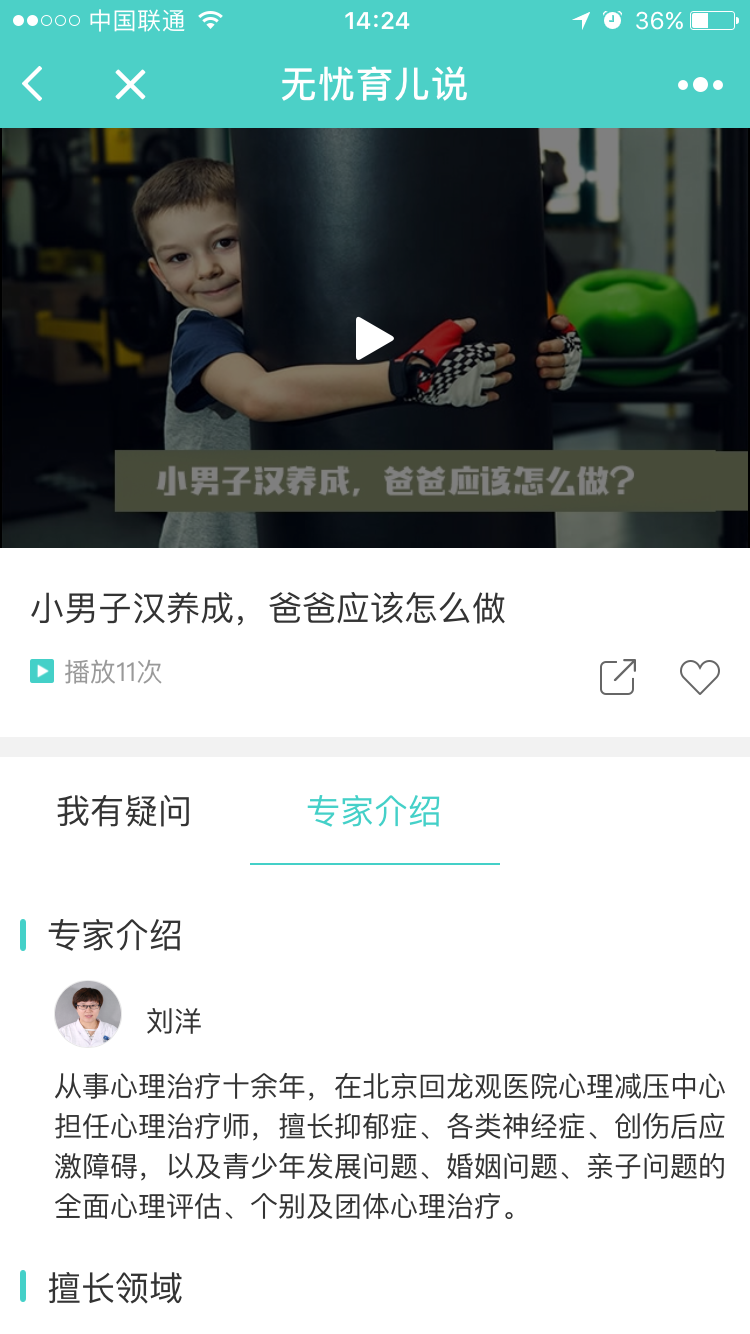The height and width of the screenshot is (1334, 750).
Task: Close the page with the X icon
Action: coord(130,84)
